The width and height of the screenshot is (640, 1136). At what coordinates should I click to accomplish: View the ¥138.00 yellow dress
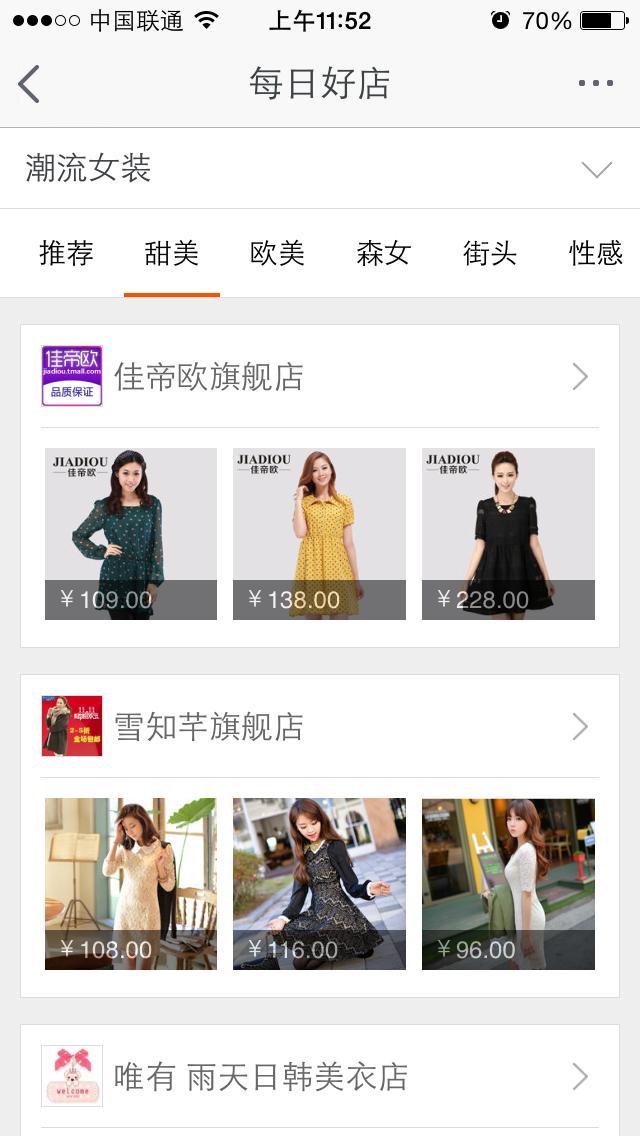click(319, 534)
